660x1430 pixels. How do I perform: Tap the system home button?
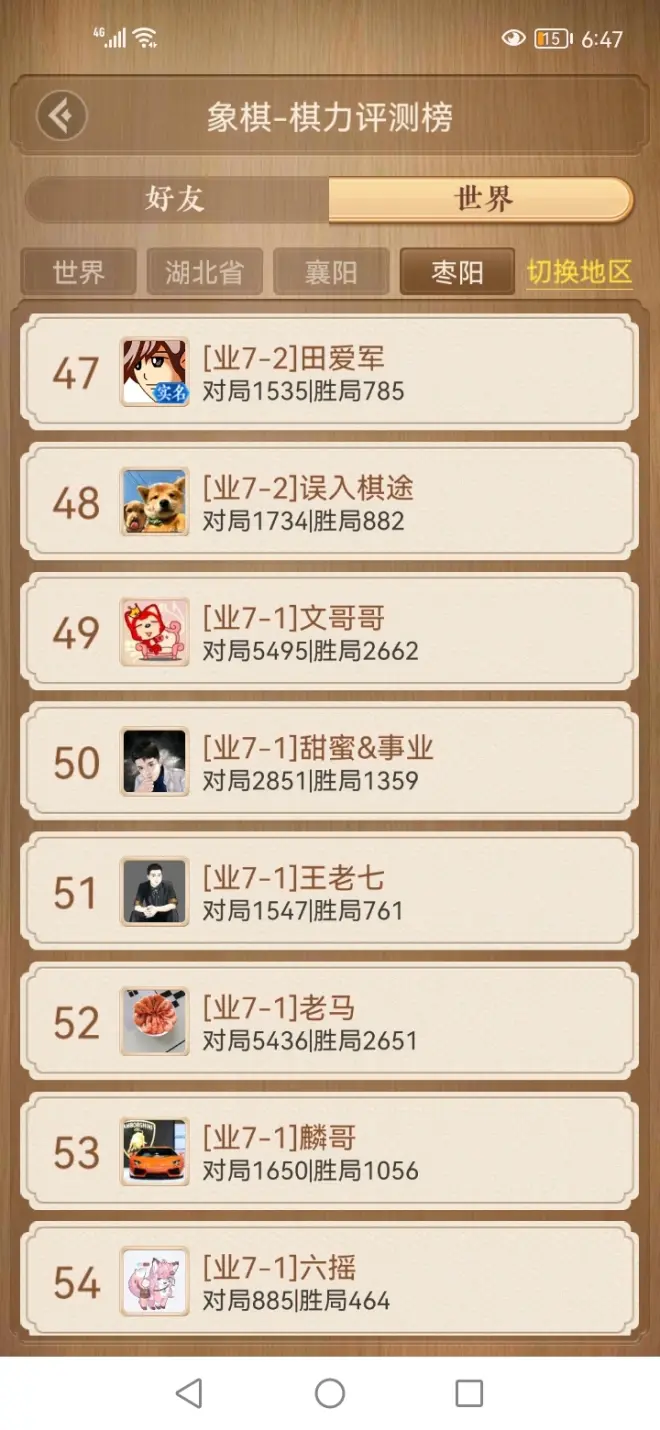coord(330,1393)
